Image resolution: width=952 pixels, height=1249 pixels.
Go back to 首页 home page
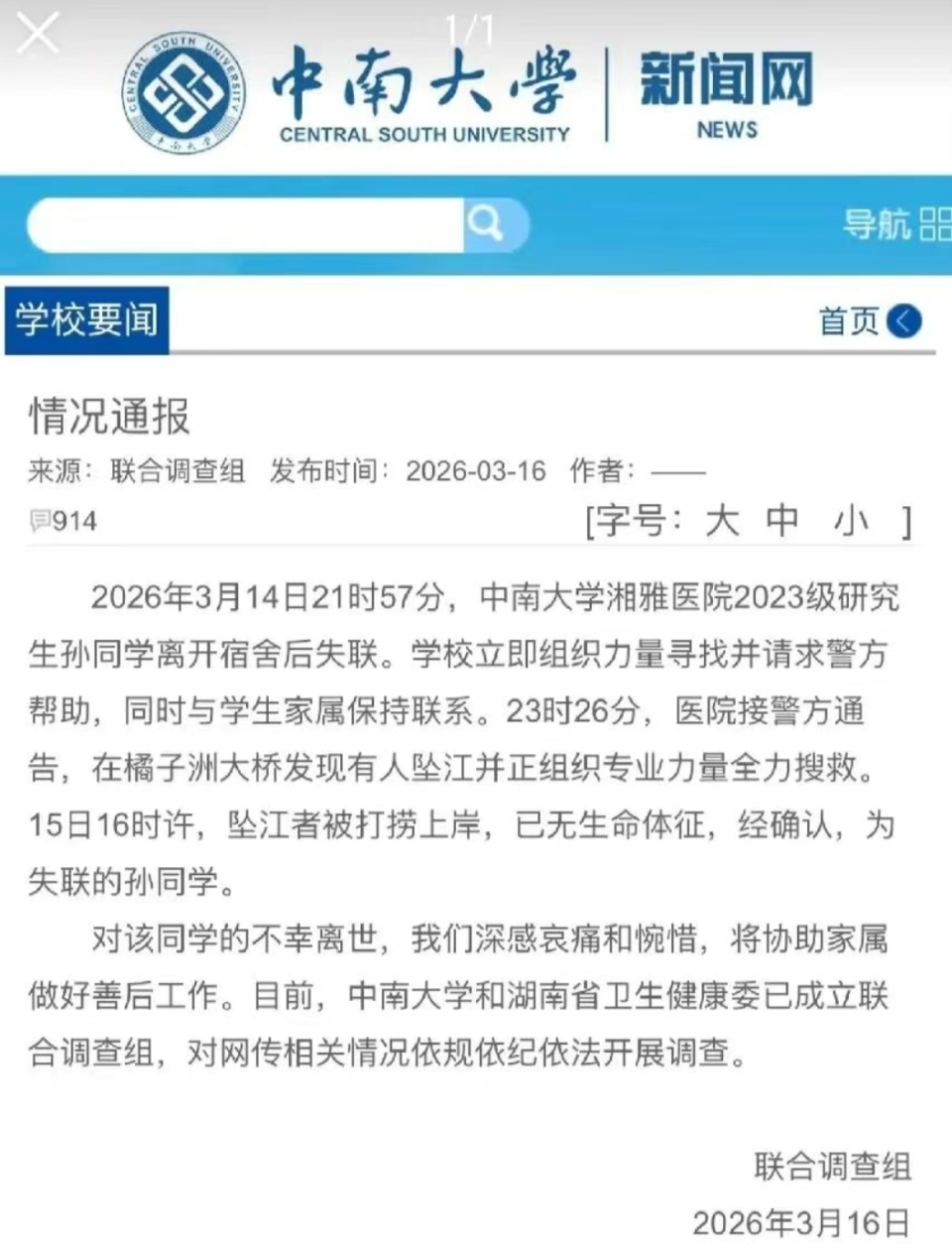(x=870, y=320)
